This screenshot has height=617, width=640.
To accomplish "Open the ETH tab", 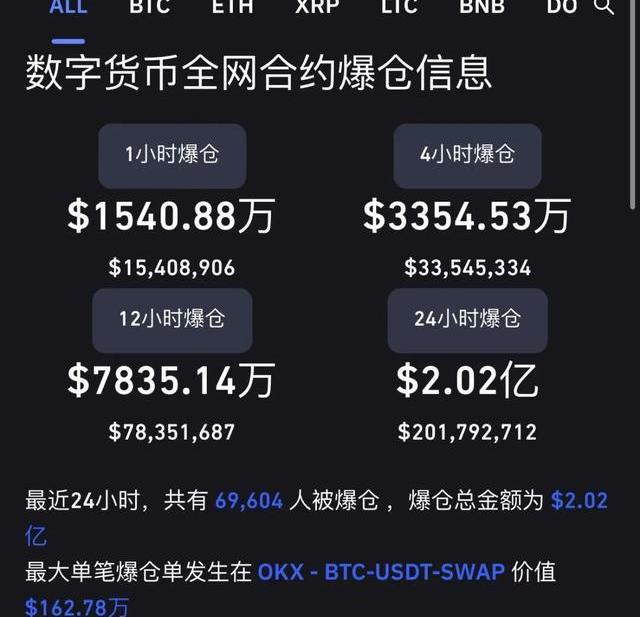I will 232,7.
